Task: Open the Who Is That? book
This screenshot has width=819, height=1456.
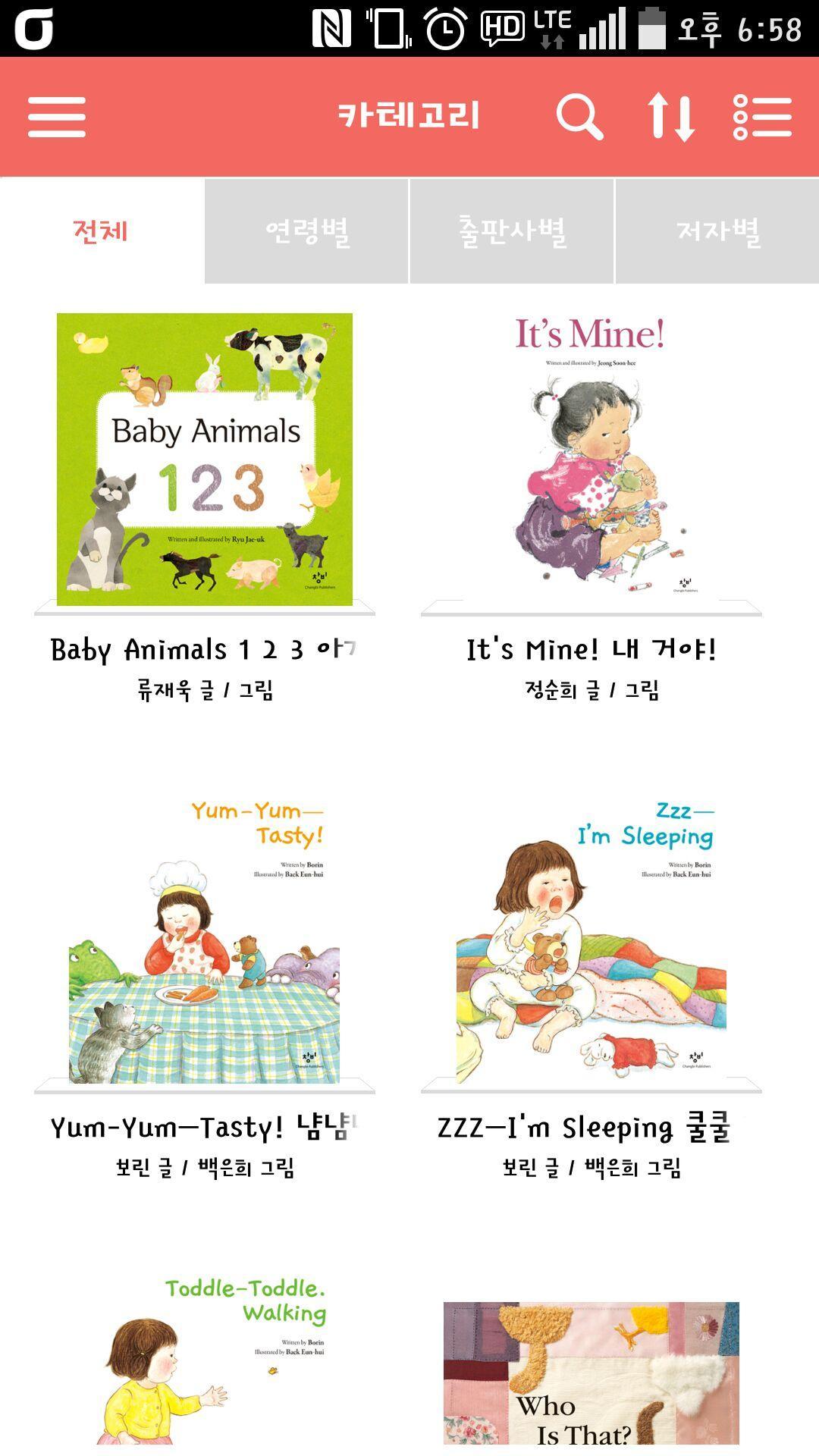Action: (x=591, y=1373)
